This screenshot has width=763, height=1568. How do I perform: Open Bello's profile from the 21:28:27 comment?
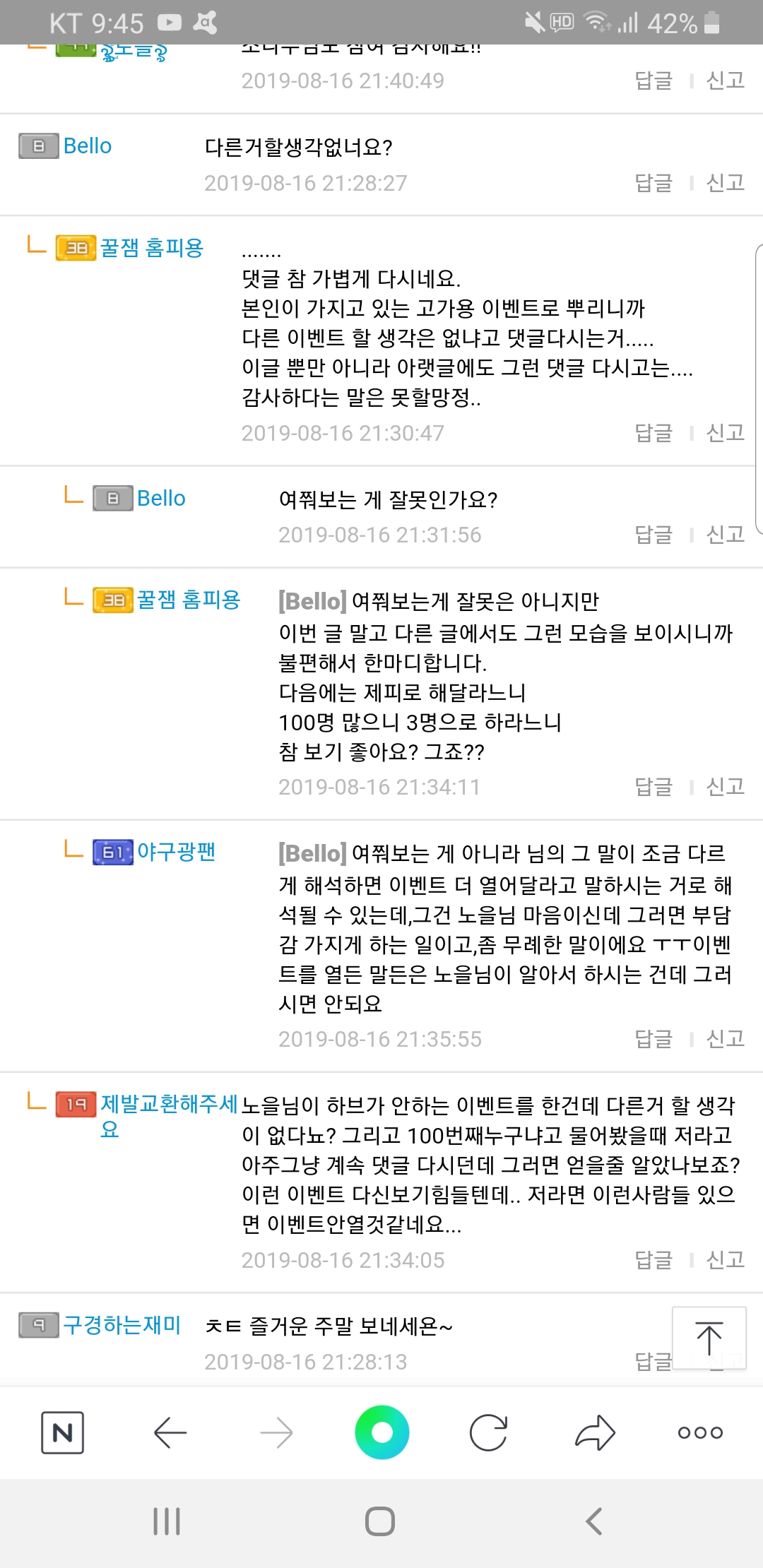point(88,146)
